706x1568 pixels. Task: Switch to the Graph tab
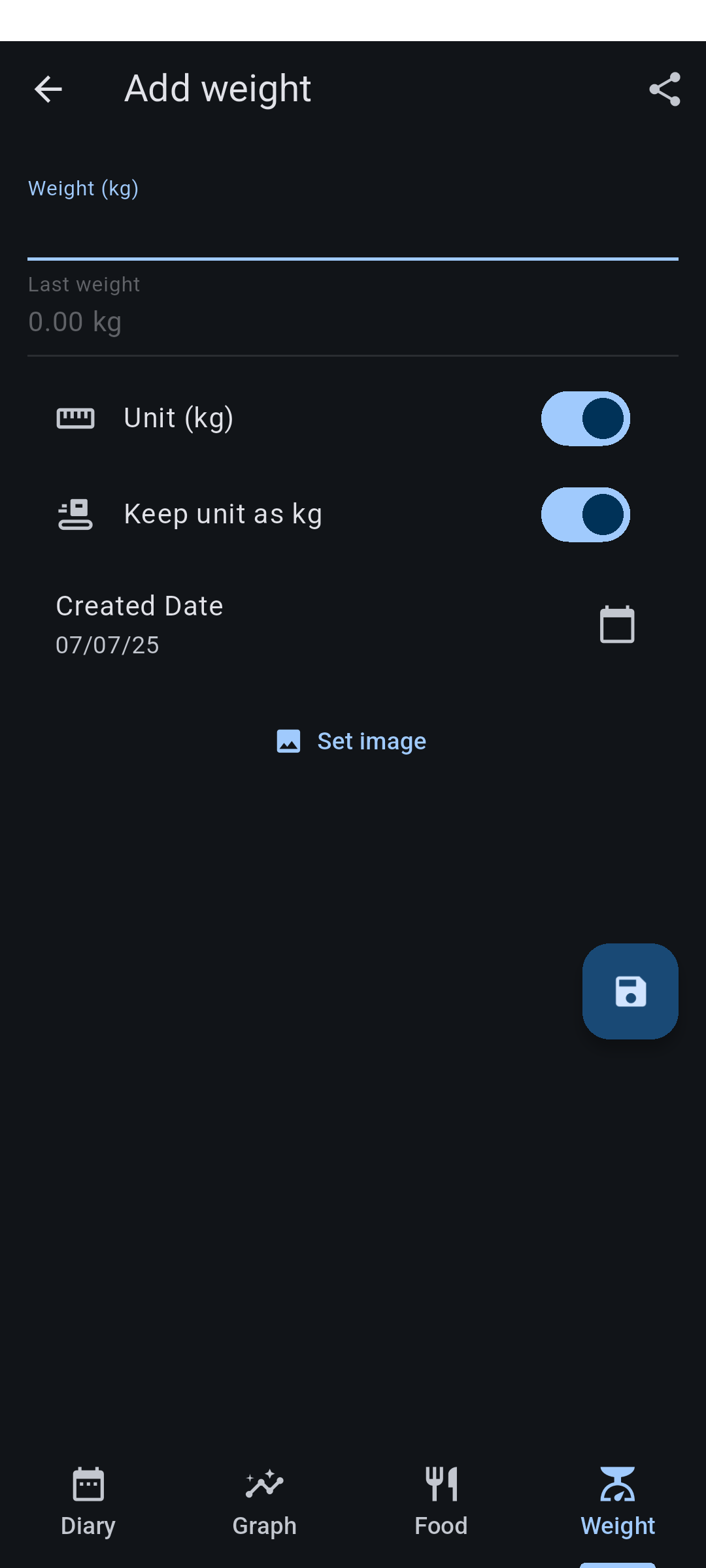pos(265,1502)
